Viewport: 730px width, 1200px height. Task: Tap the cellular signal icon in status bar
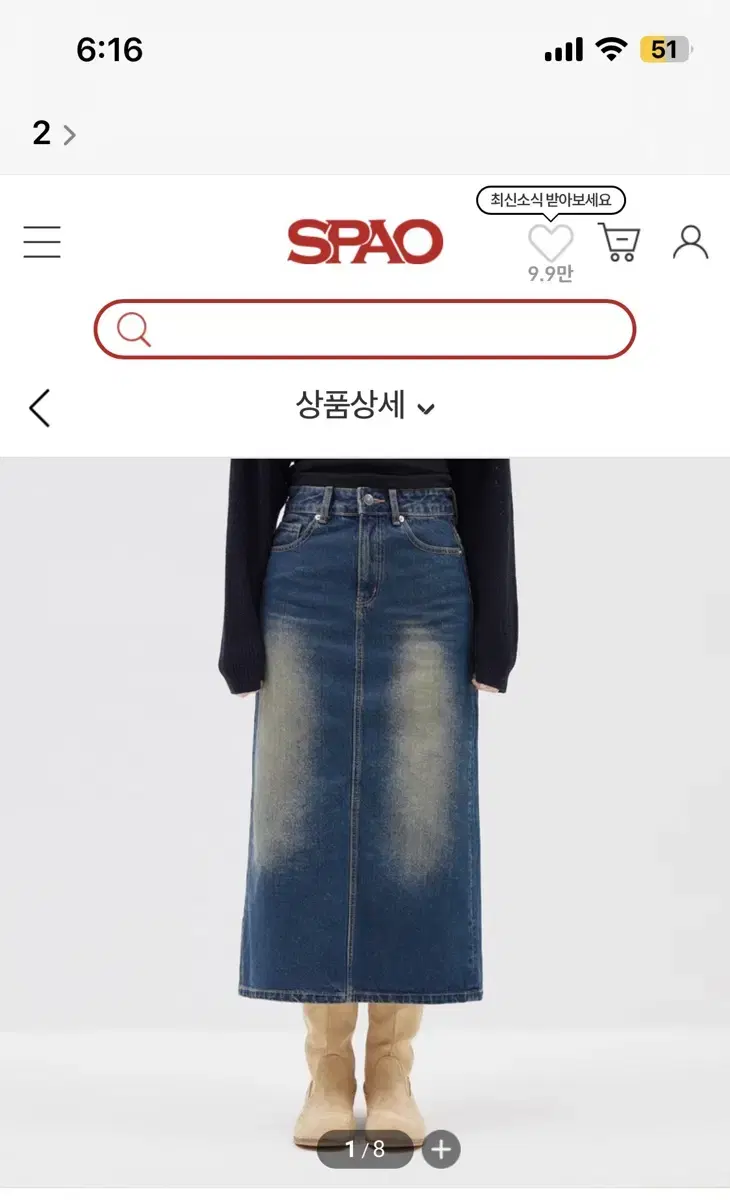563,48
